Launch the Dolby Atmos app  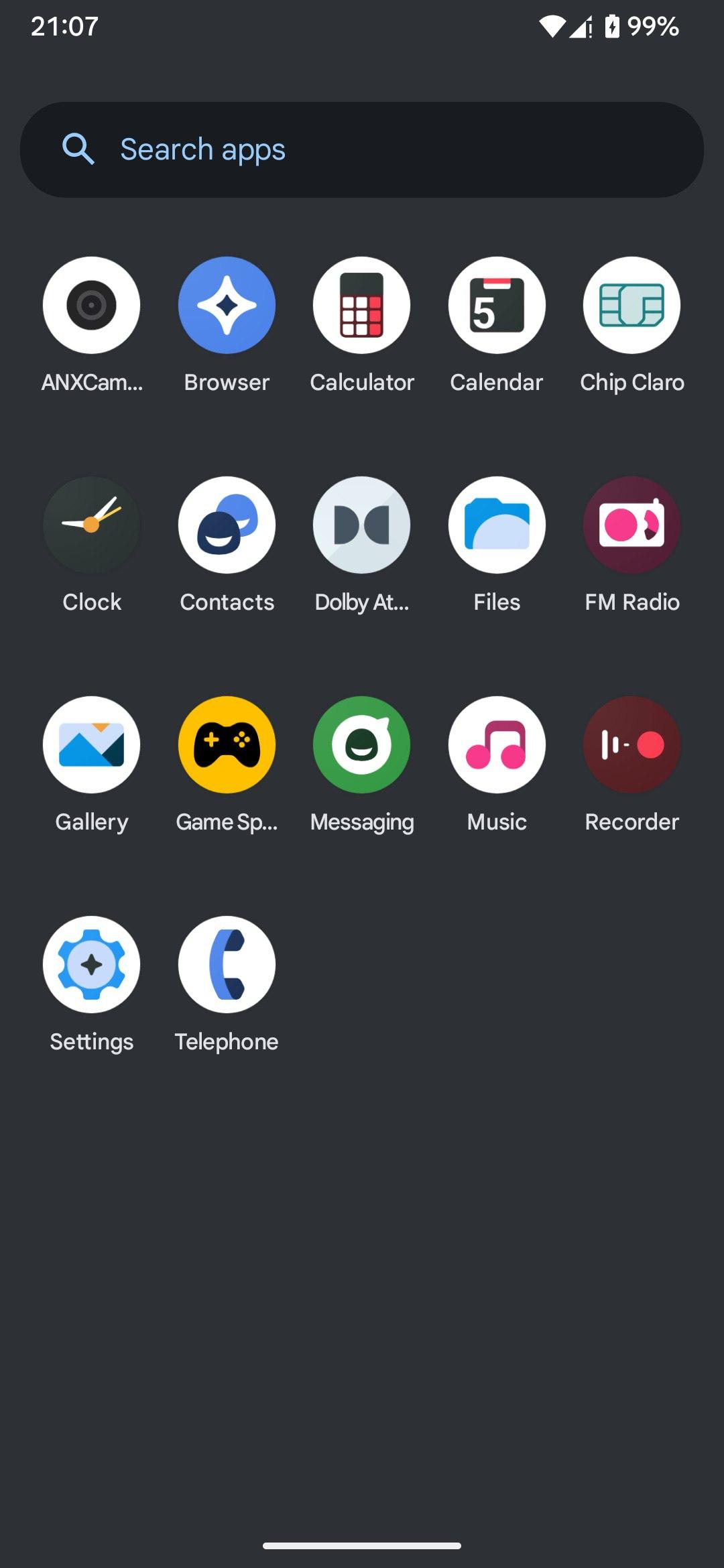coord(362,525)
